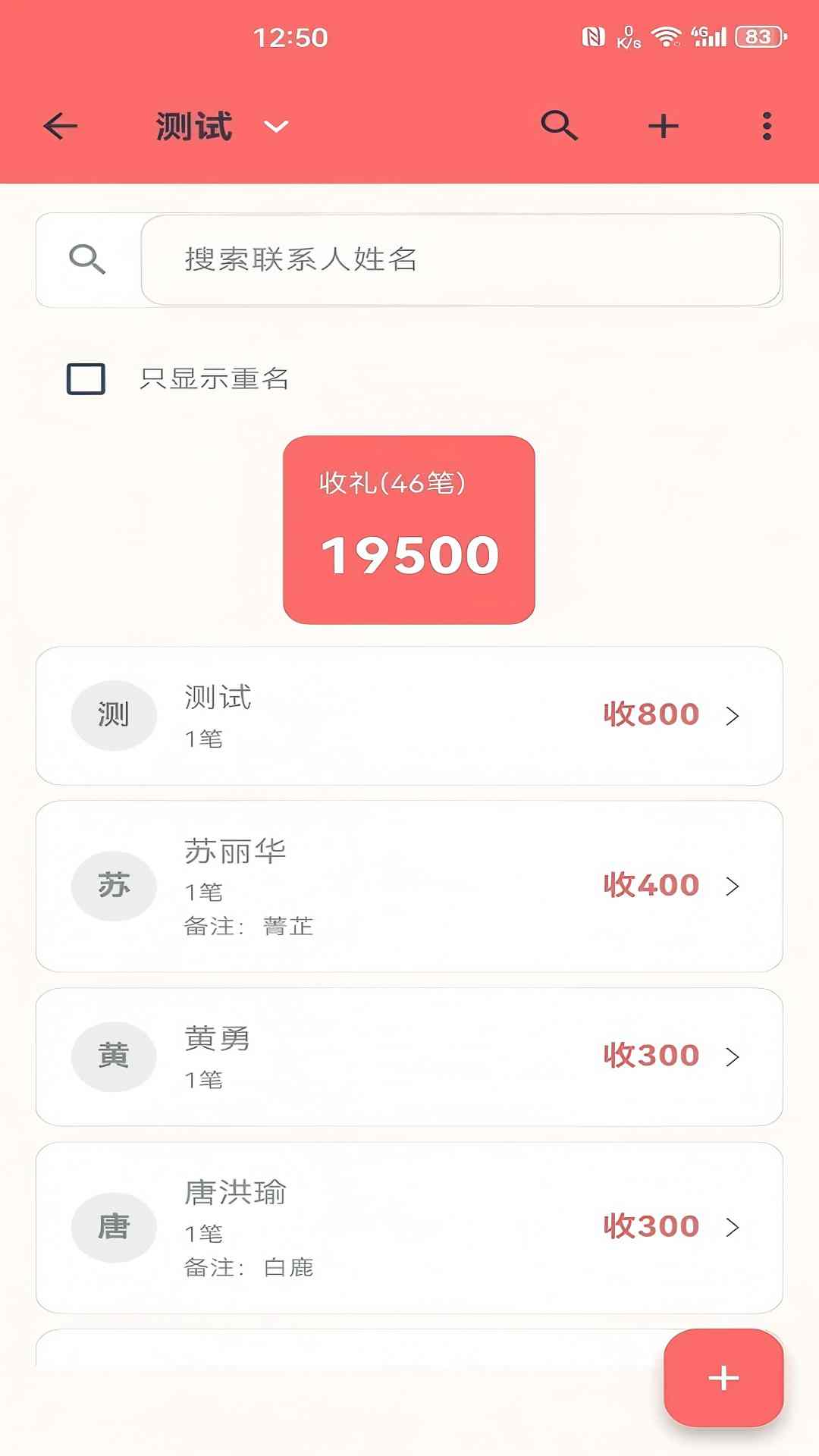Tap the 苏 avatar circle for 苏丽华
The image size is (819, 1456).
coord(114,886)
